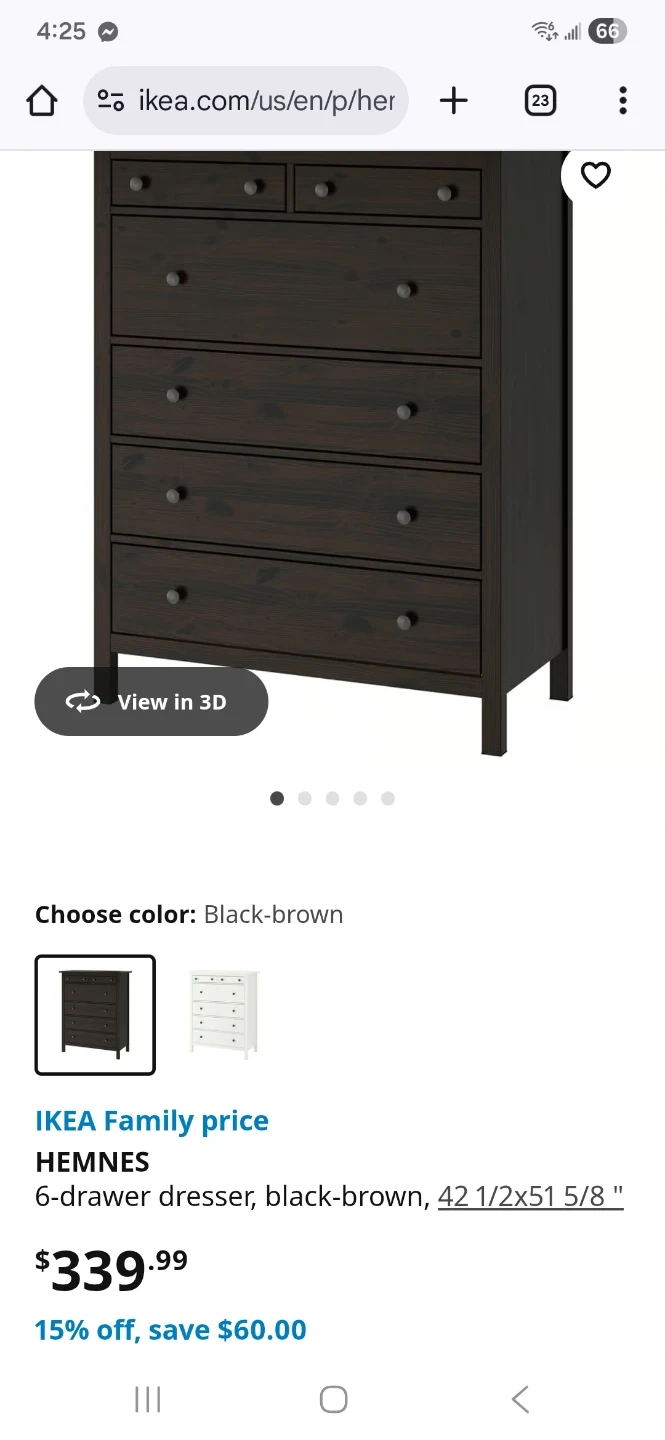Tap the system back button
Image resolution: width=665 pixels, height=1440 pixels.
click(x=520, y=1399)
